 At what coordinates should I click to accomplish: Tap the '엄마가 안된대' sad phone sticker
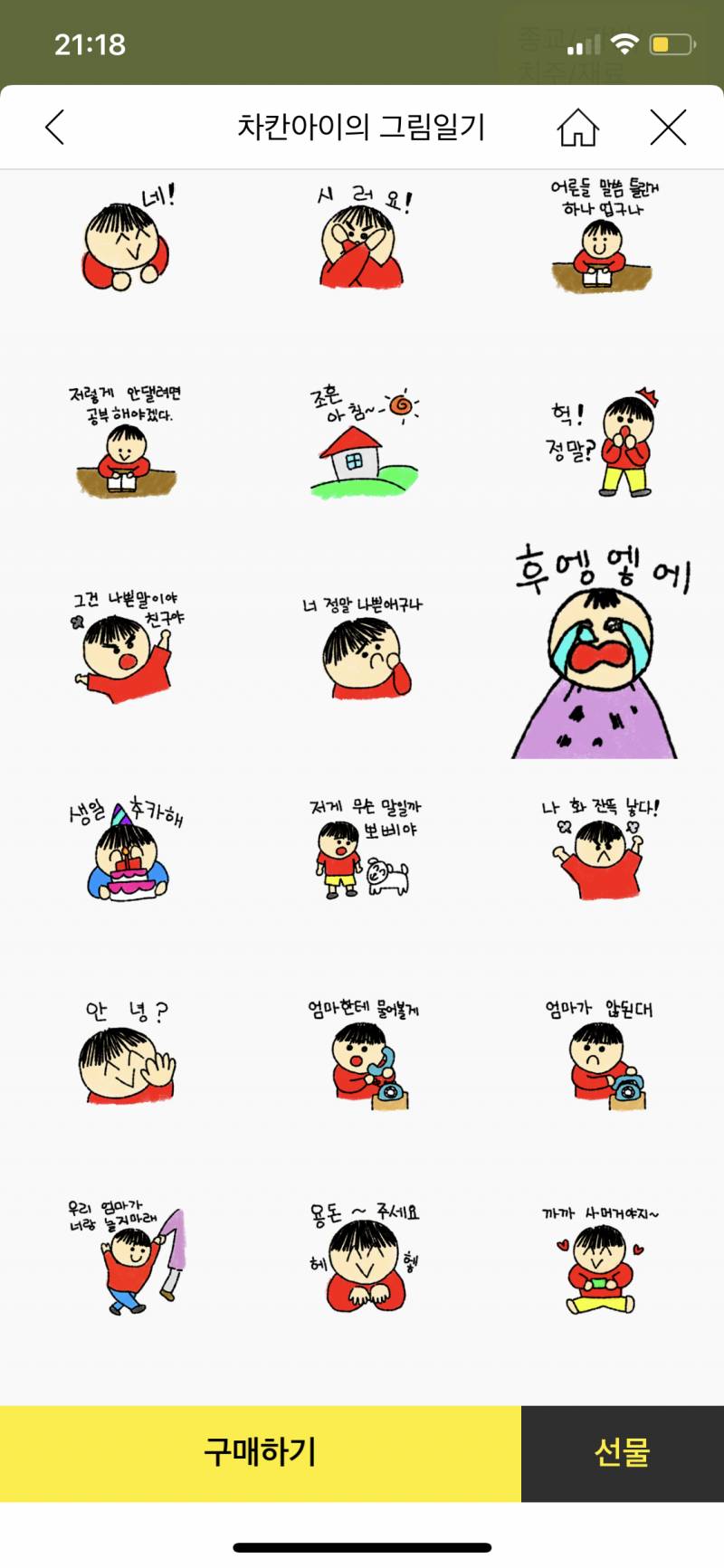click(x=597, y=1059)
